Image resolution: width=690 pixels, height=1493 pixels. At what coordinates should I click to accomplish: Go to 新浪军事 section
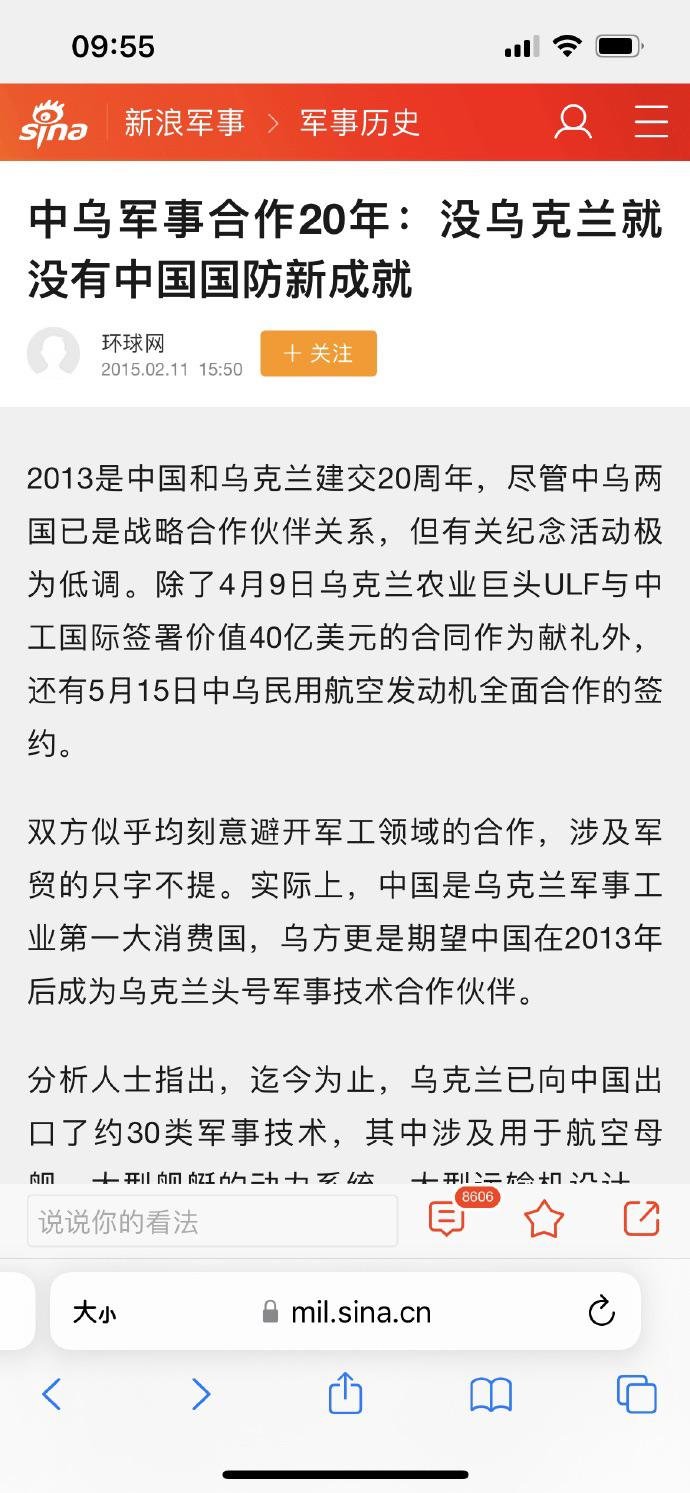point(184,123)
